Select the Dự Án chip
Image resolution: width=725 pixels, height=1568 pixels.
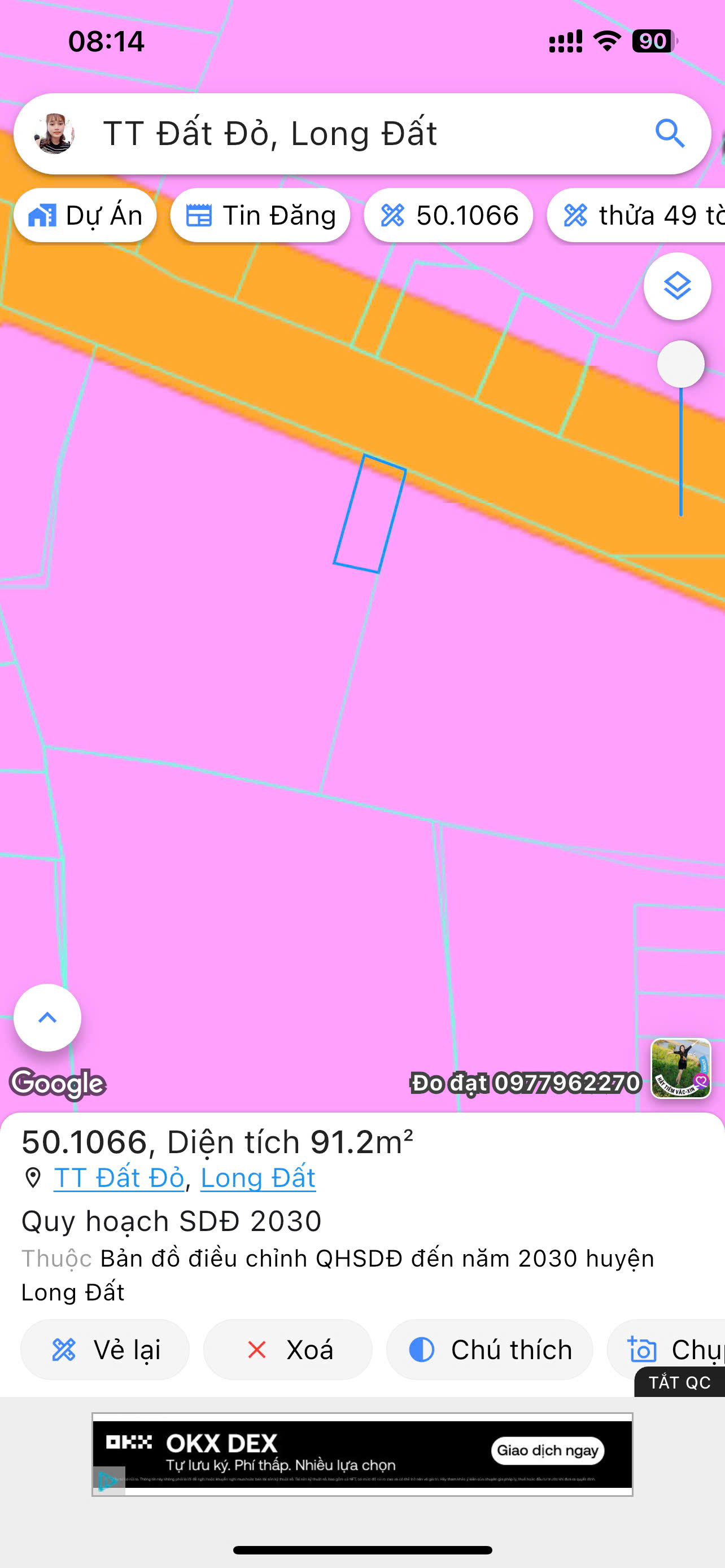point(85,216)
